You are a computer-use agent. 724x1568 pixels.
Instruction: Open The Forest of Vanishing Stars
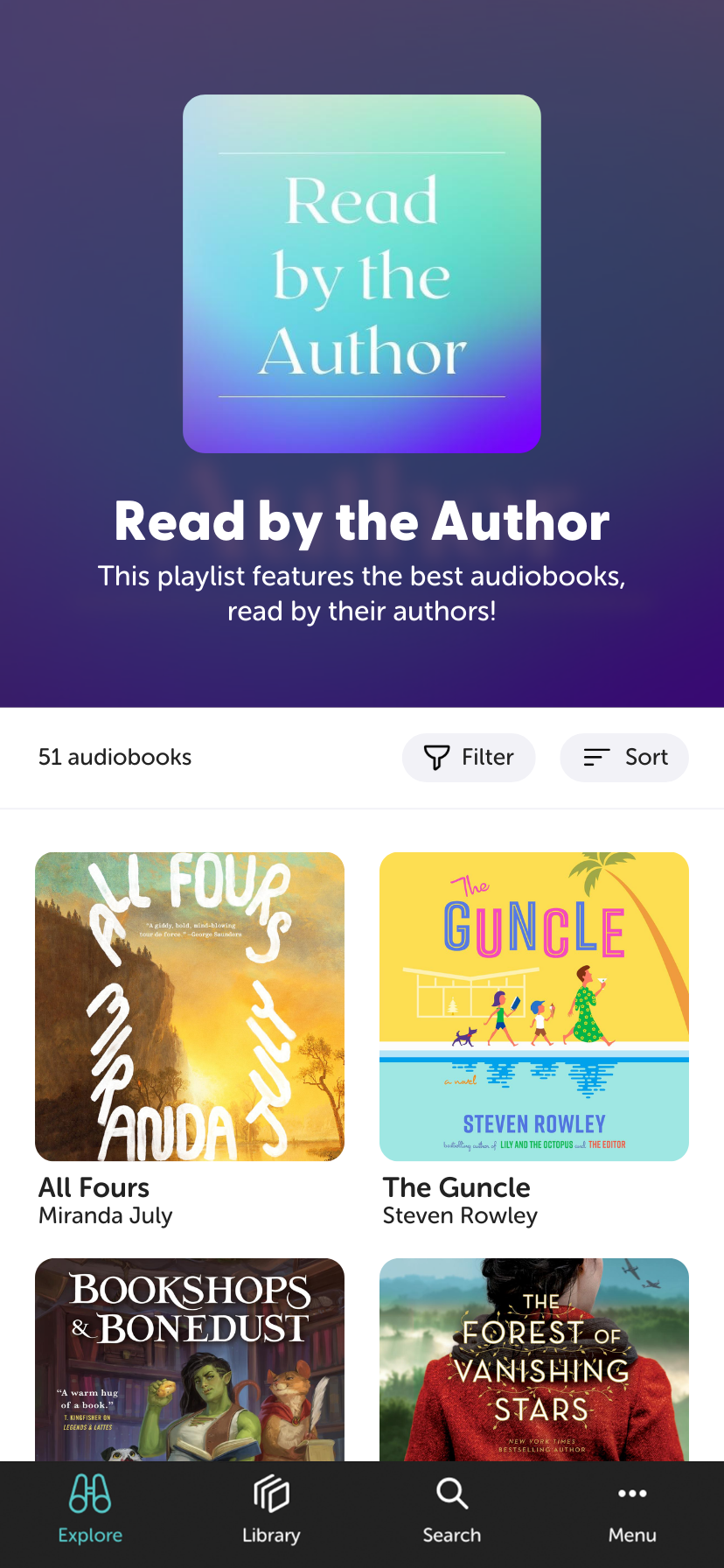534,1359
